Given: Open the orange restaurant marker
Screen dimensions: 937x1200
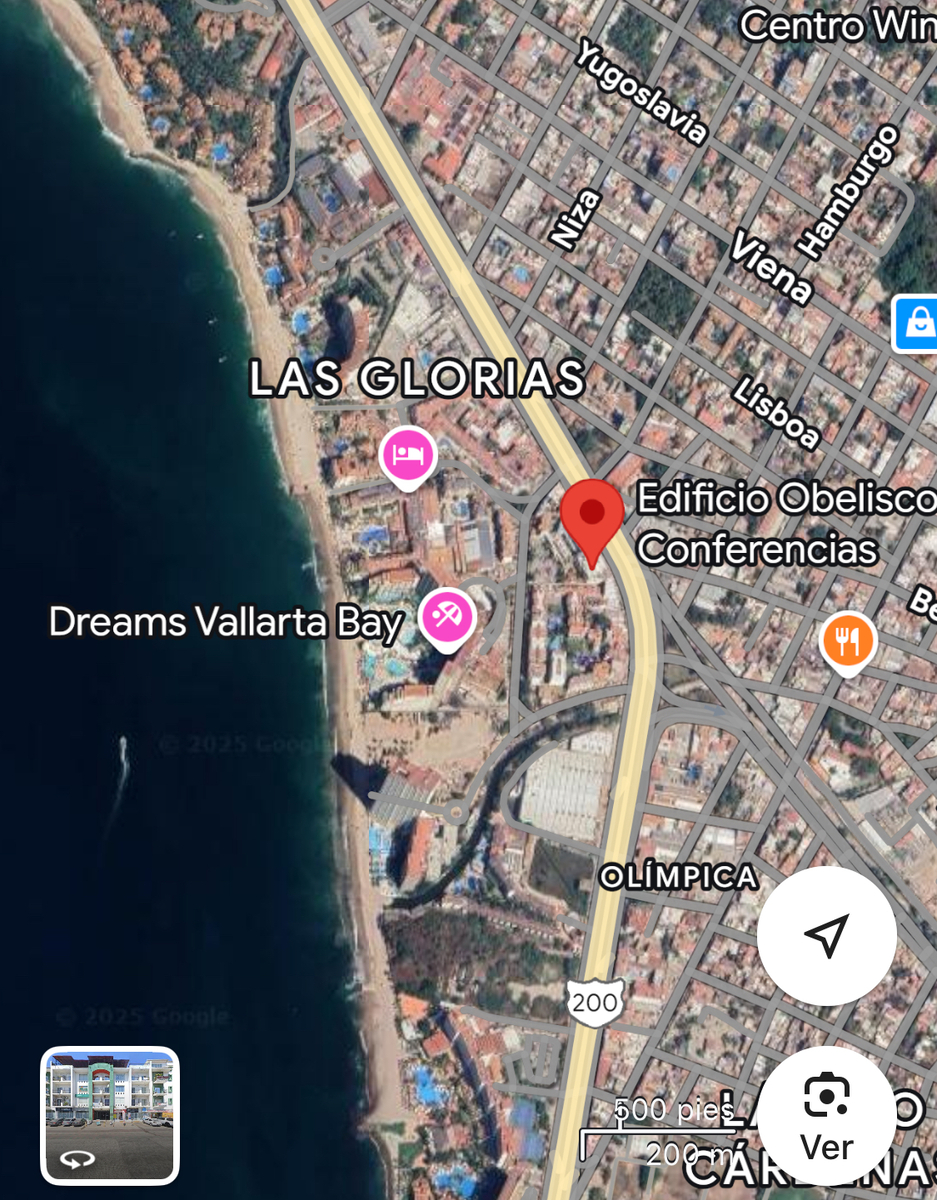Looking at the screenshot, I should [847, 640].
